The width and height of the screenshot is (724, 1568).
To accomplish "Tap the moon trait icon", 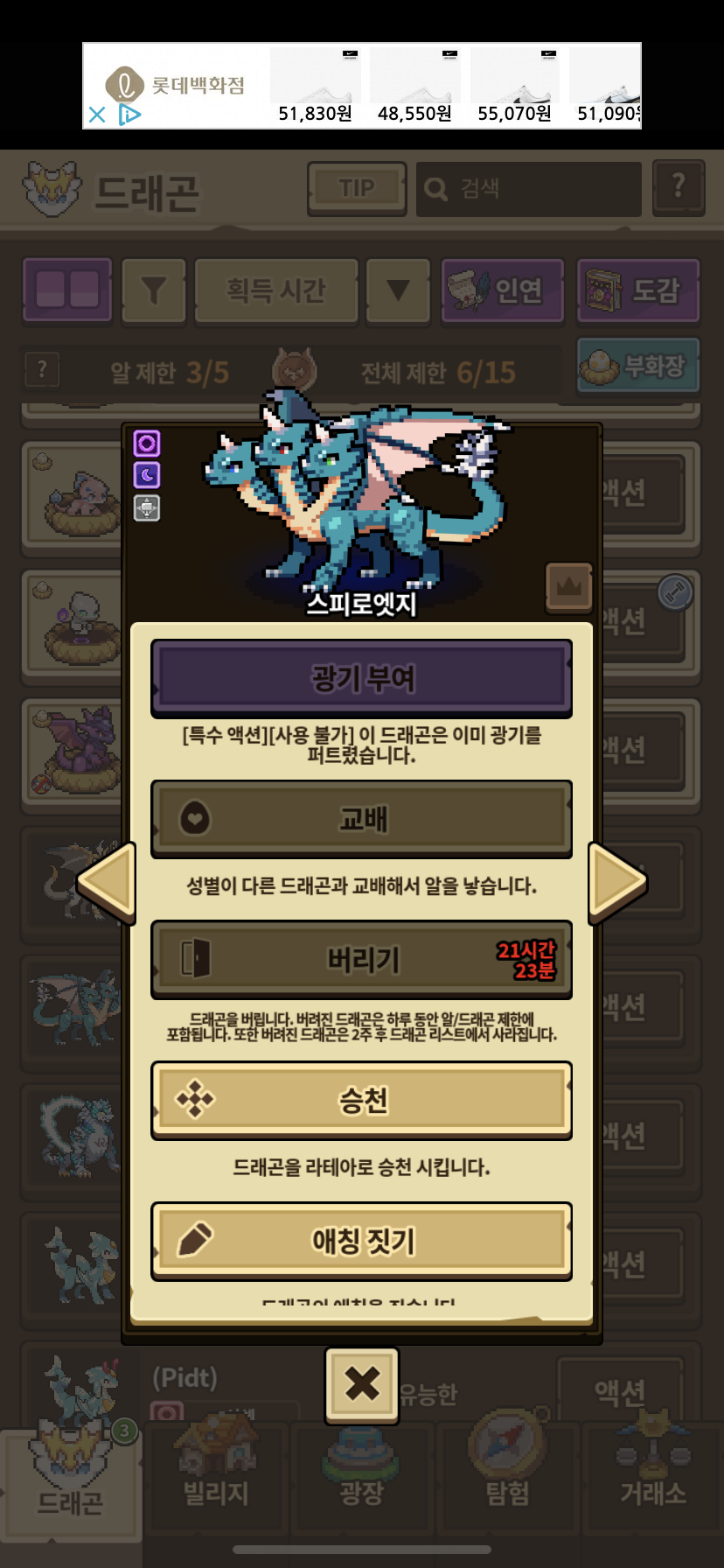I will click(x=147, y=475).
